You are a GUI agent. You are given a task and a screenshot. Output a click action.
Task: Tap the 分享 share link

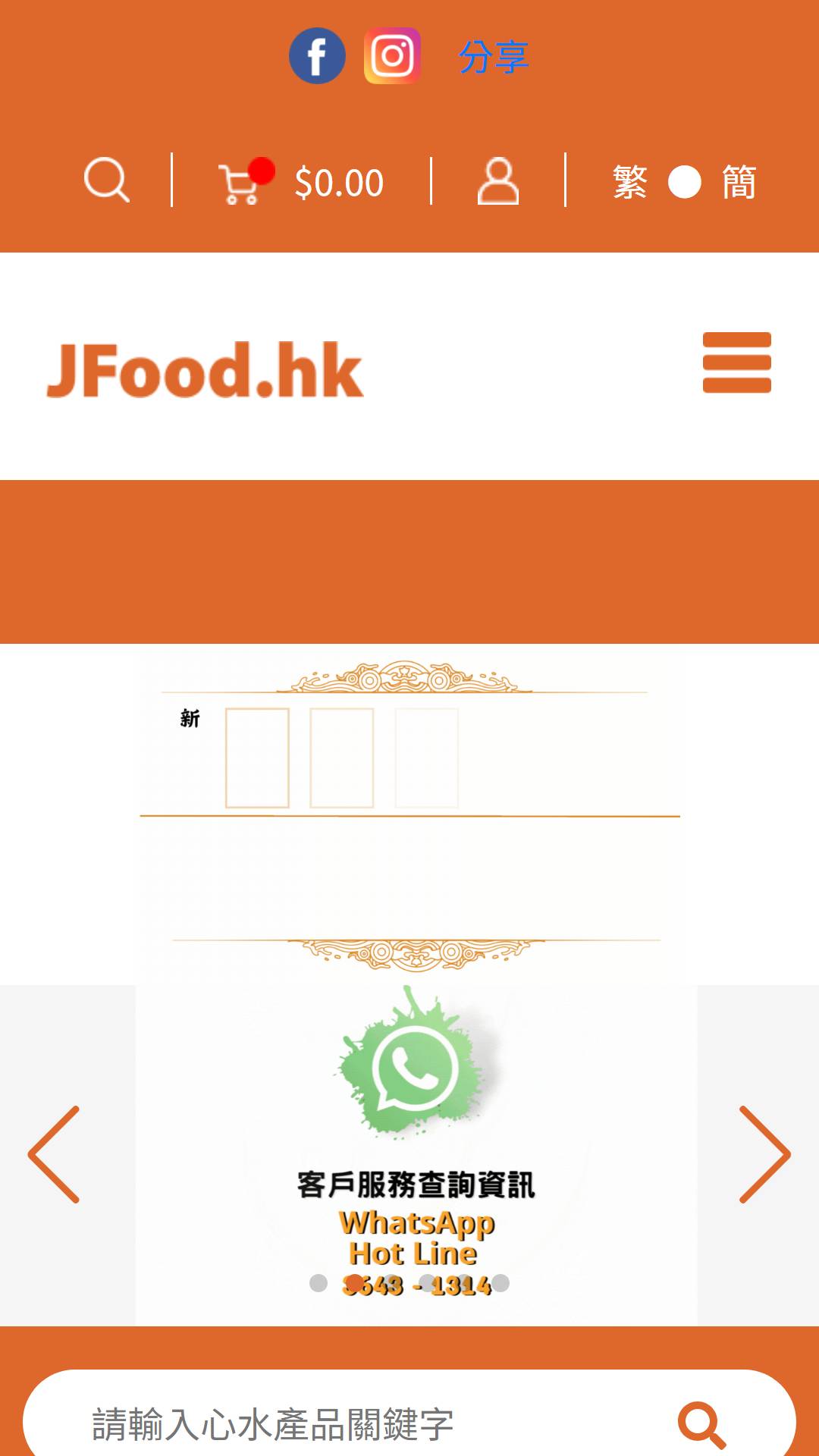(494, 57)
